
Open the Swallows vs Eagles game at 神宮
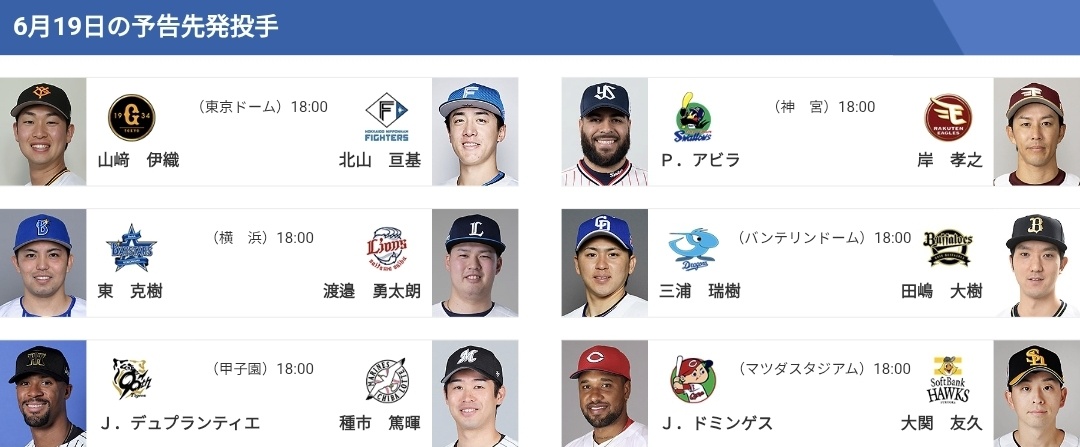(820, 132)
